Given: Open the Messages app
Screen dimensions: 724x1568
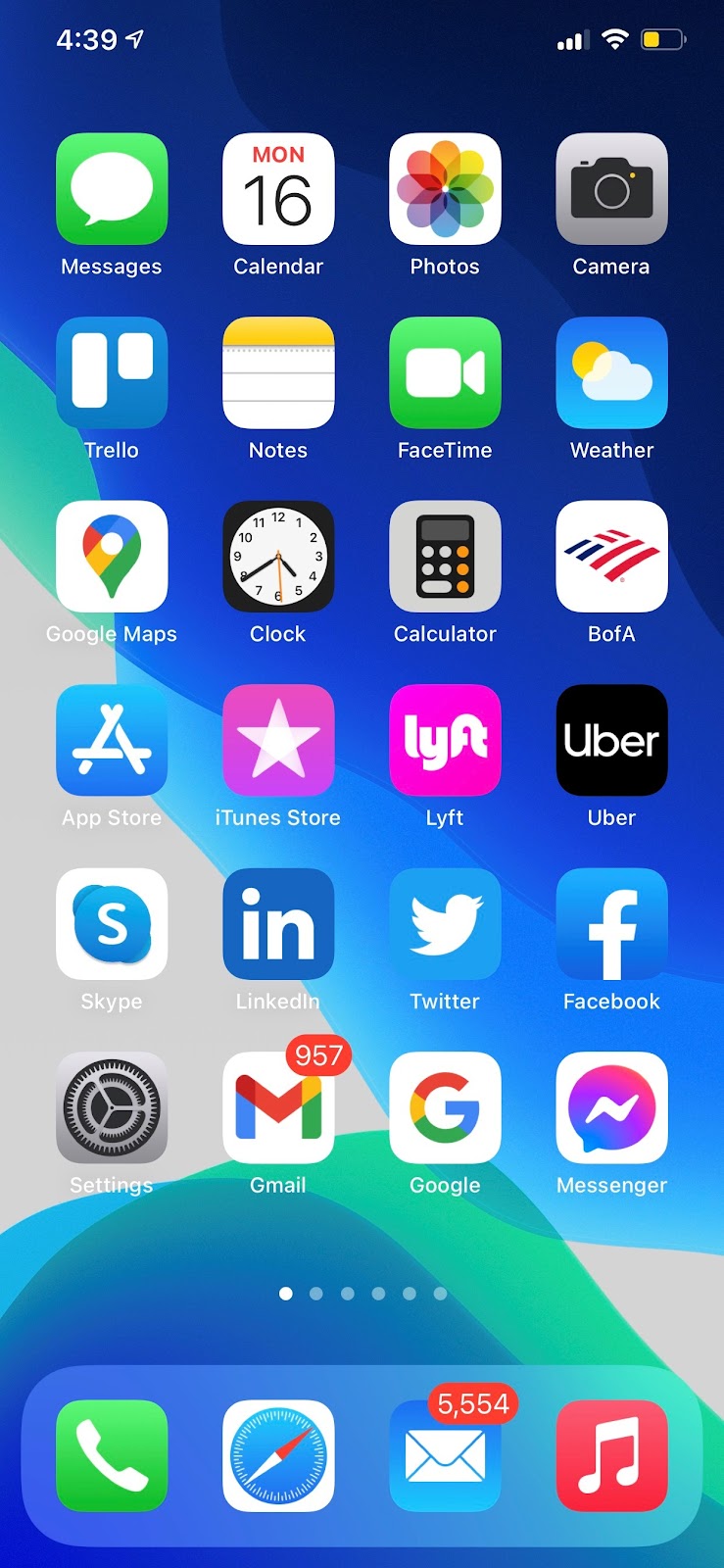Looking at the screenshot, I should [x=112, y=188].
